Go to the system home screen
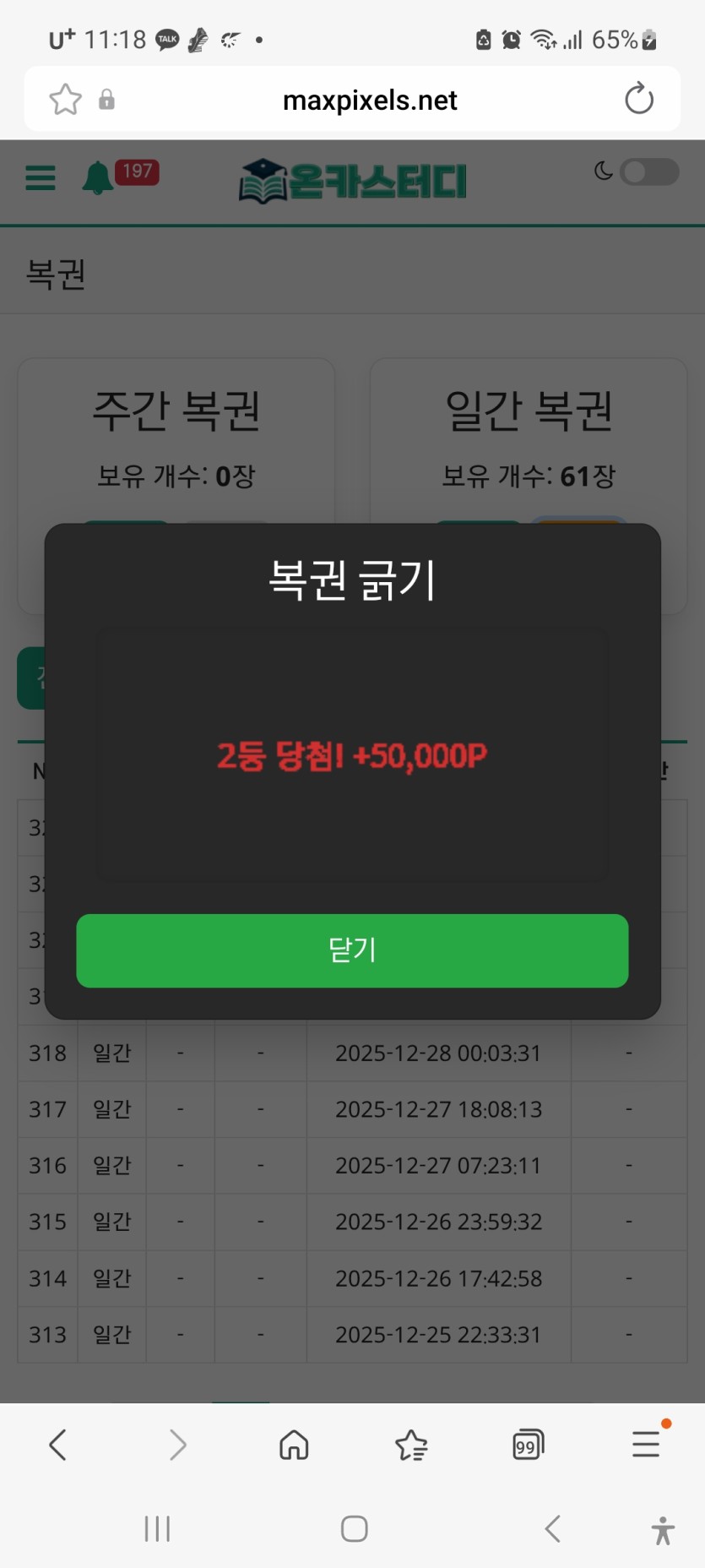 354,1528
